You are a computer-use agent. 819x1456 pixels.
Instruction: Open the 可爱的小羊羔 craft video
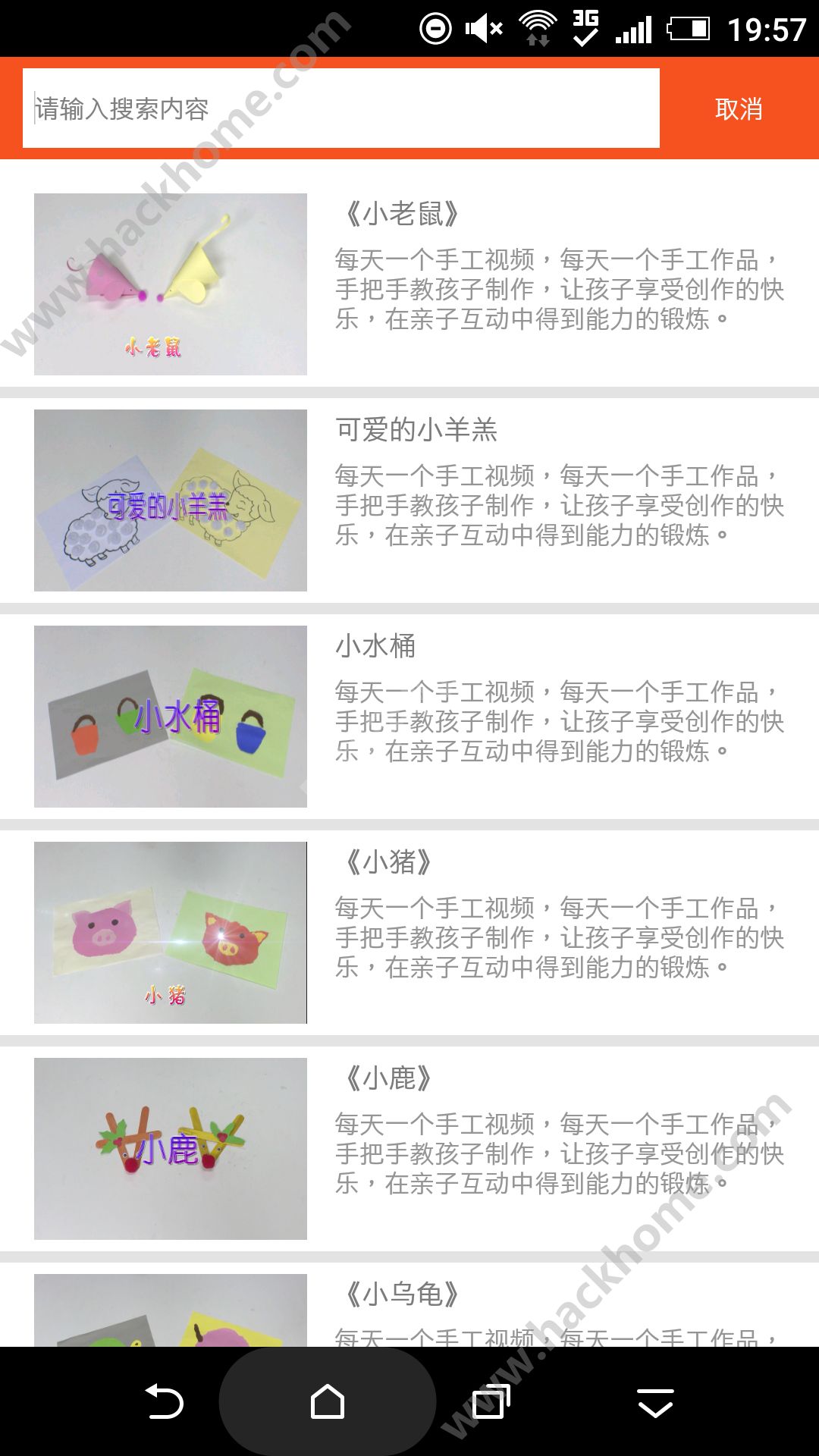coord(409,500)
